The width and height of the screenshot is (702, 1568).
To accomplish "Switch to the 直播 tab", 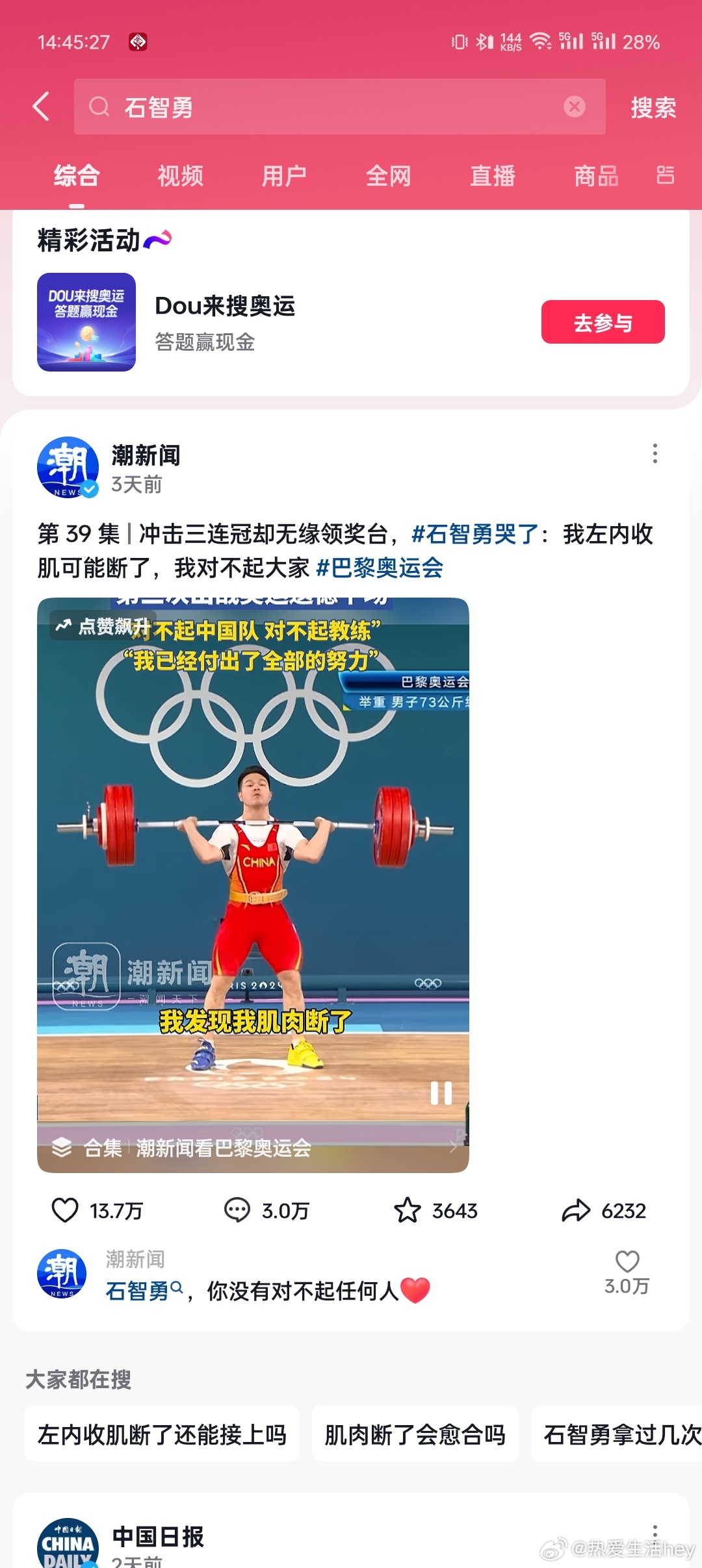I will coord(492,176).
